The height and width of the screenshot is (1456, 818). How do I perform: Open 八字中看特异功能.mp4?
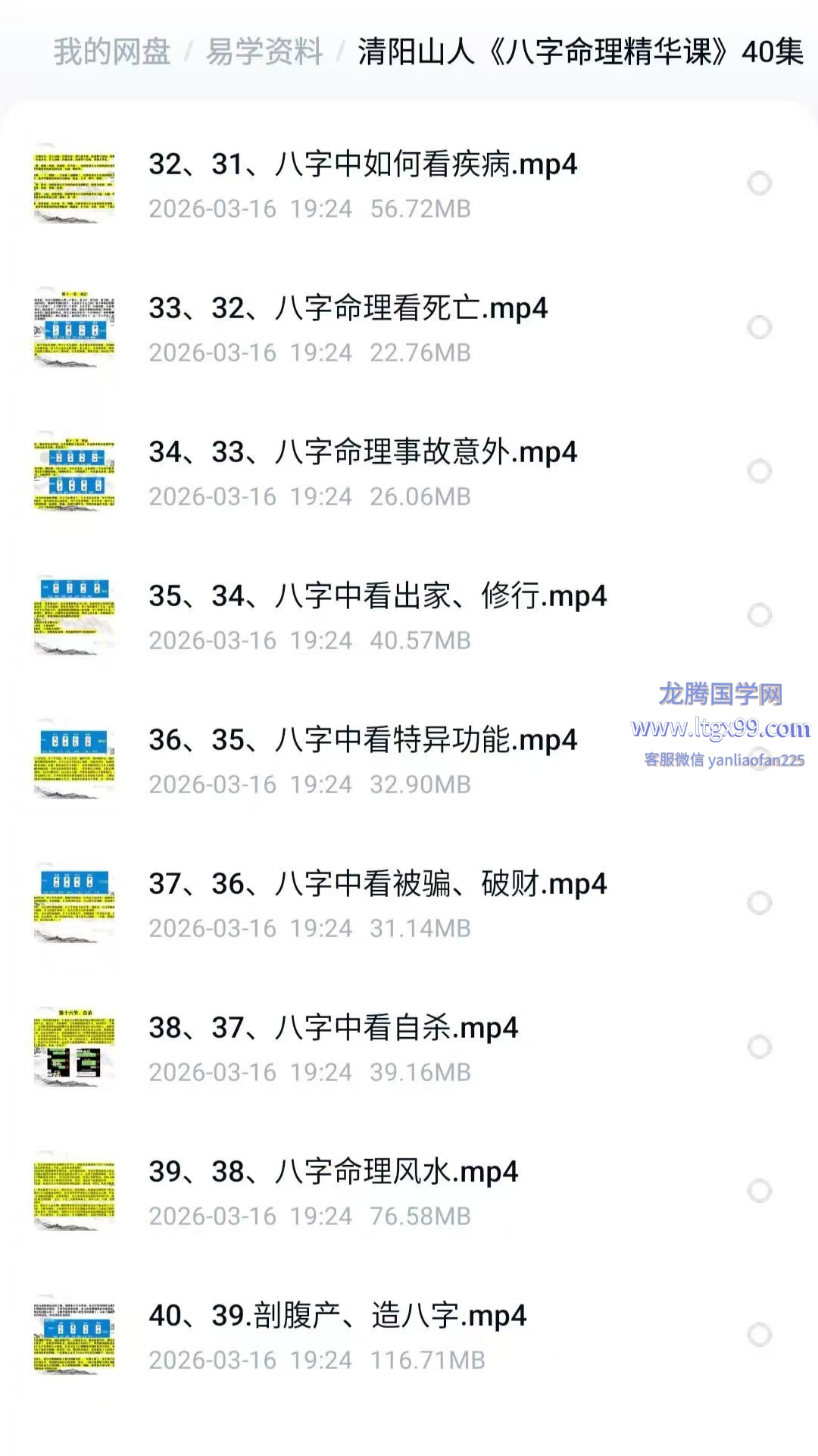click(363, 740)
